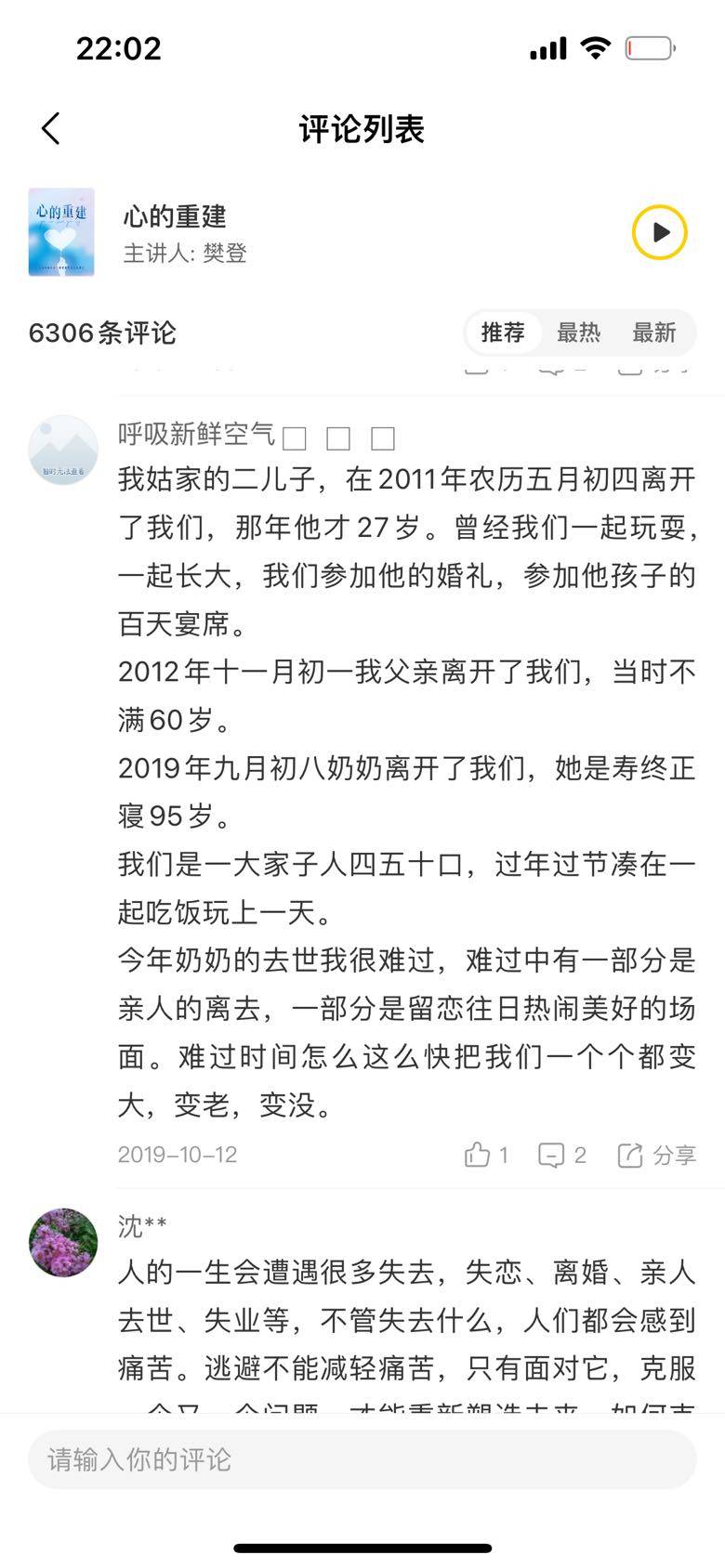Like the comment by 呼吸新鲜空气
The height and width of the screenshot is (1568, 725).
pyautogui.click(x=485, y=1155)
